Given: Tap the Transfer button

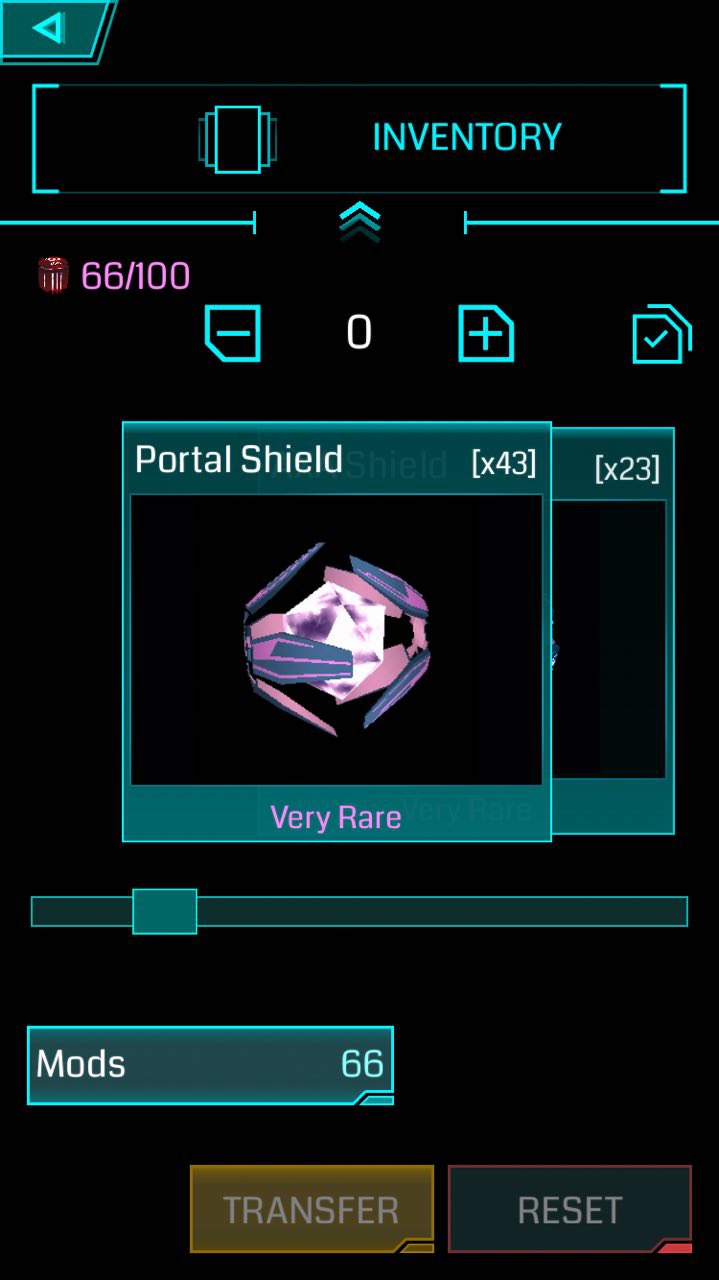Looking at the screenshot, I should 311,1210.
